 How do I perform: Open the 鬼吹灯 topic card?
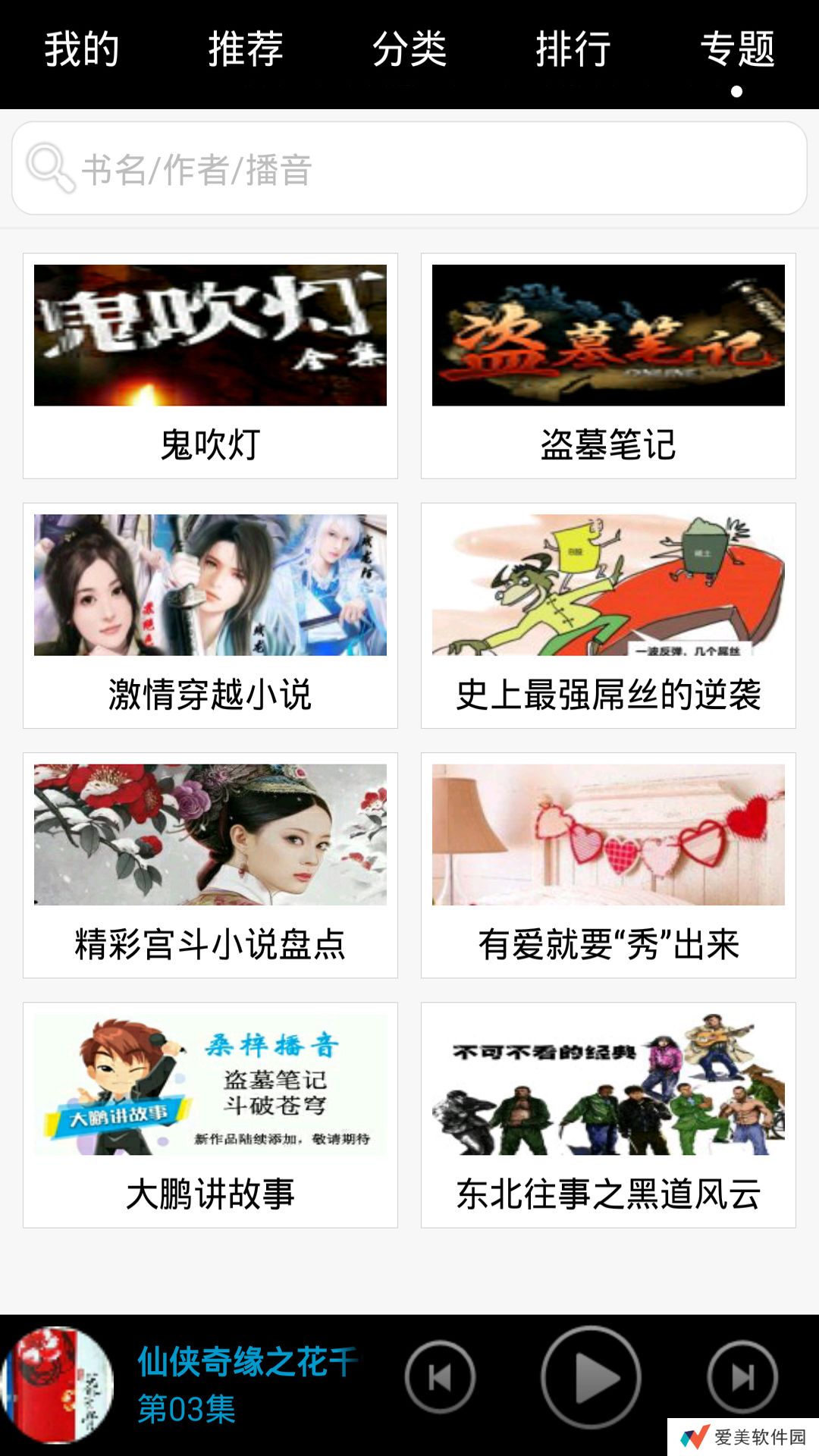click(x=210, y=366)
